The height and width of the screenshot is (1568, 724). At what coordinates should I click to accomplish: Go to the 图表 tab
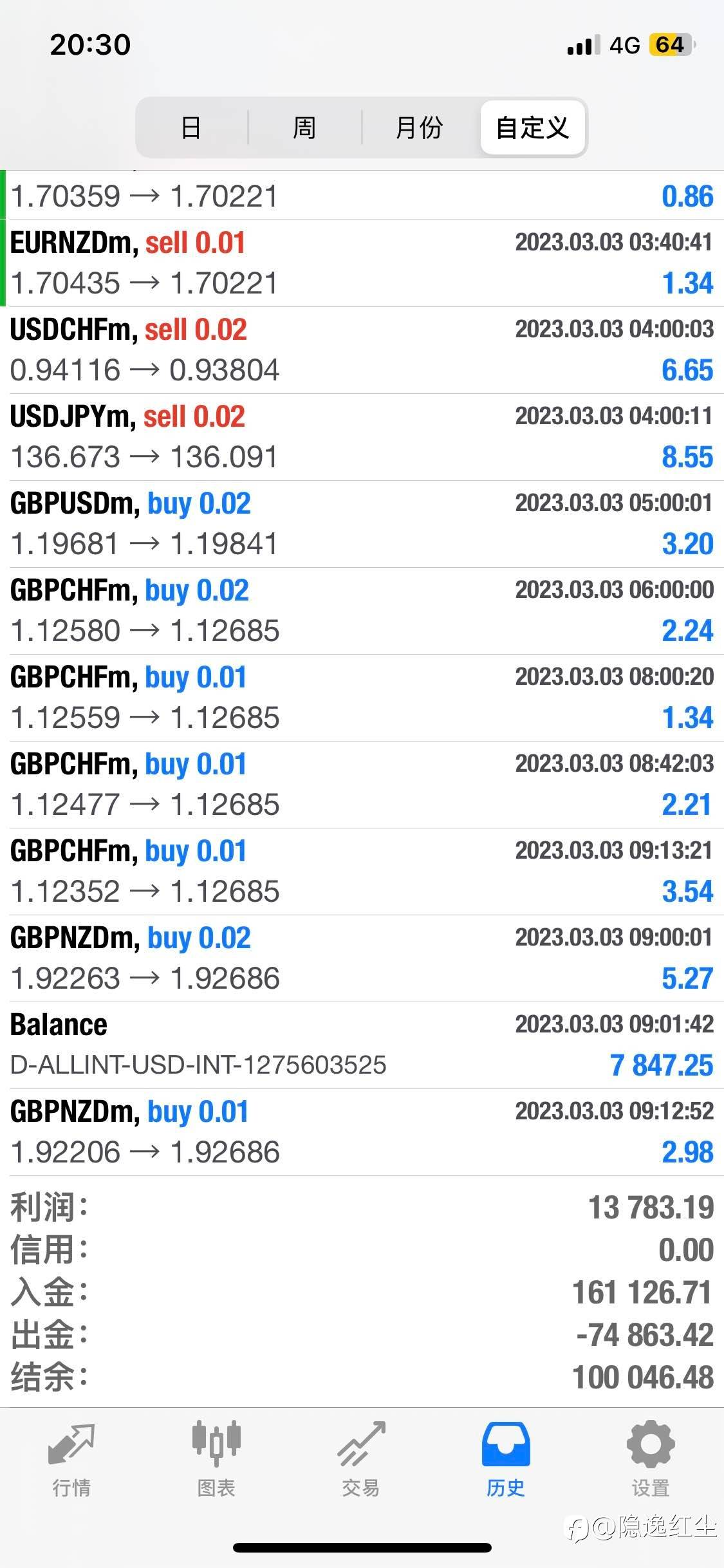pos(216,1459)
